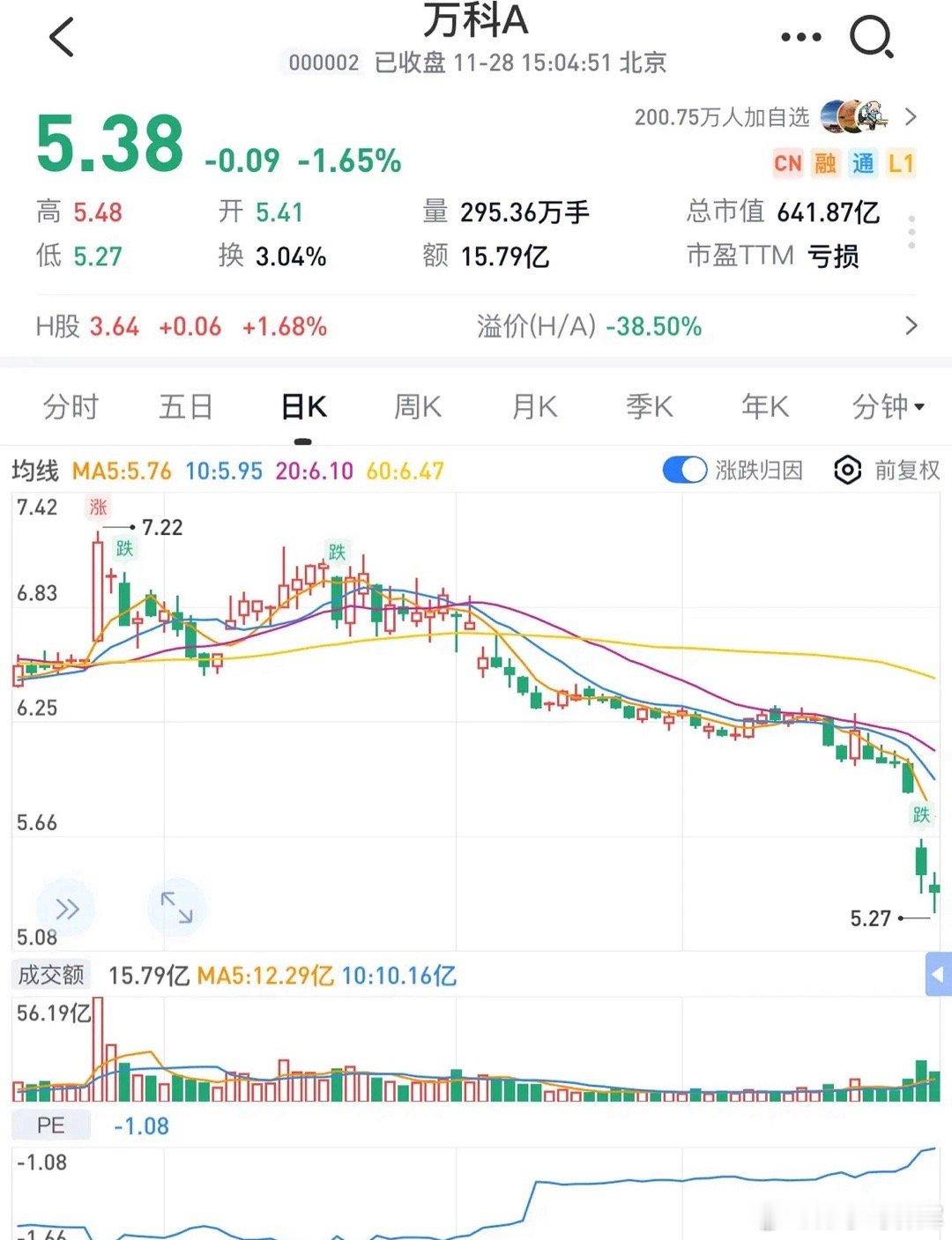This screenshot has width=952, height=1240.
Task: Tap the search magnifier icon
Action: coord(871,38)
